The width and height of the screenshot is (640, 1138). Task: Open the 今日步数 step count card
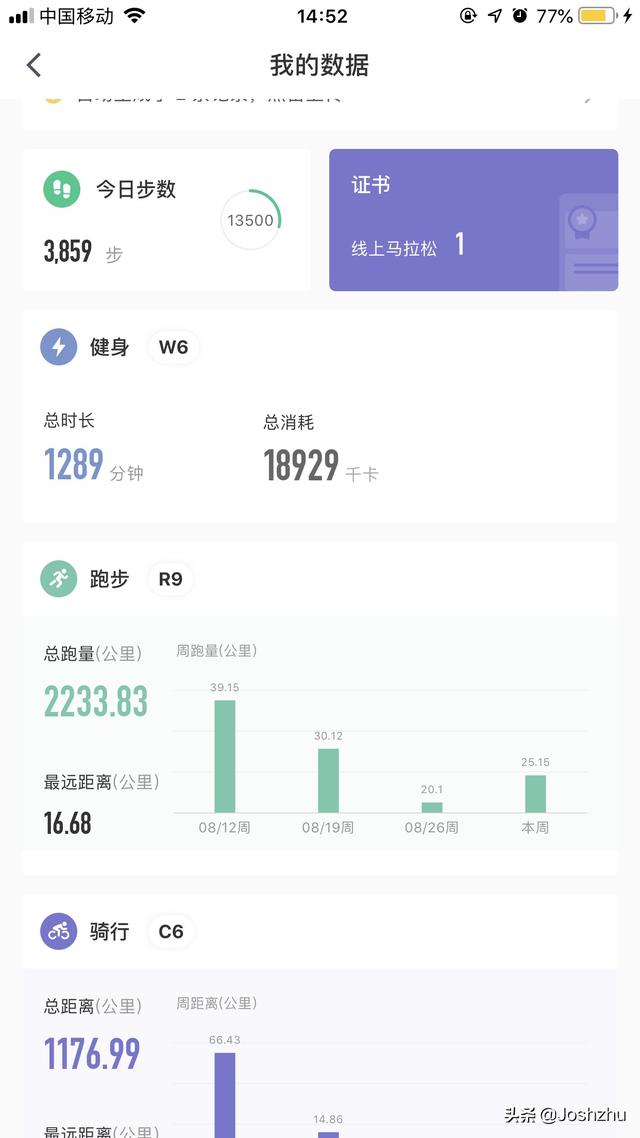(166, 220)
